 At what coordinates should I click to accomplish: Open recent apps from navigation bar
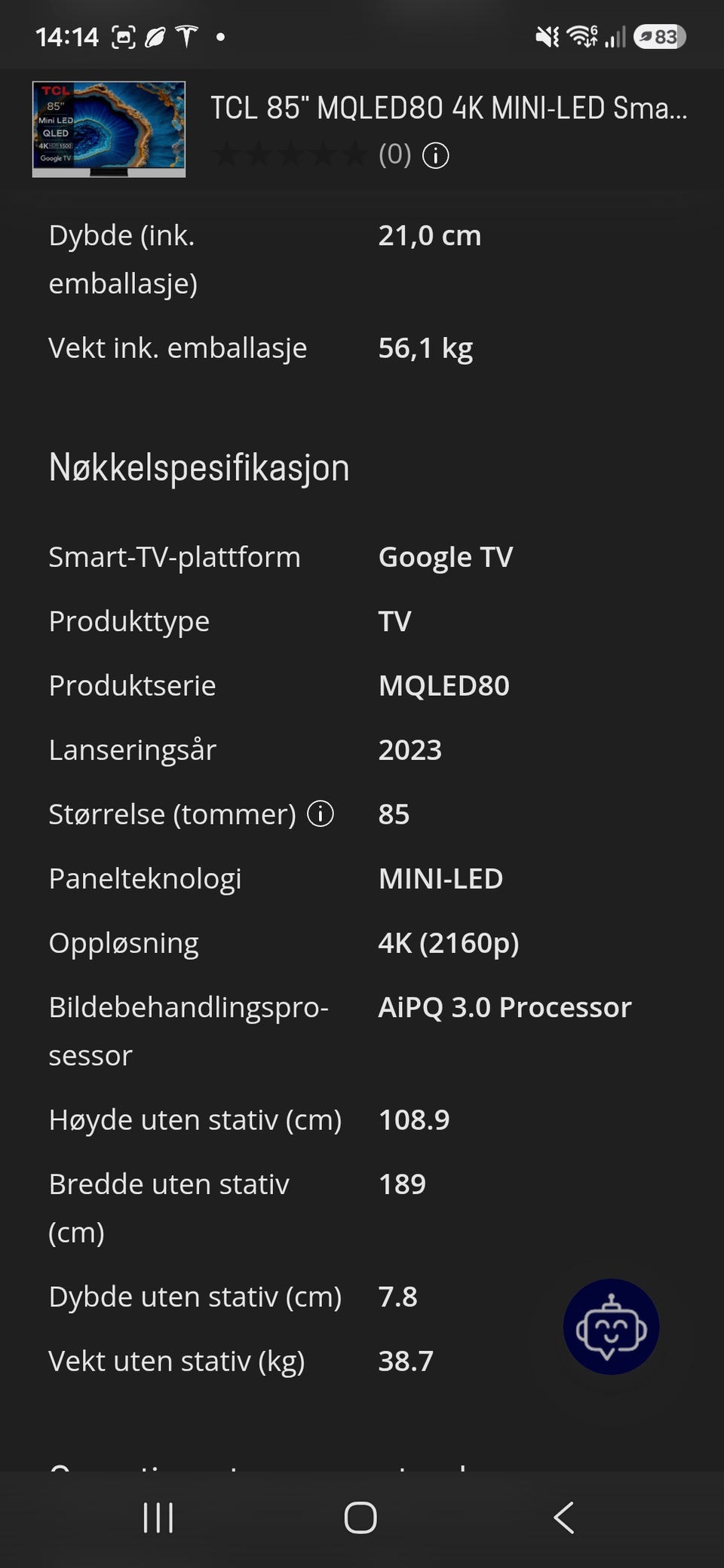[158, 1517]
